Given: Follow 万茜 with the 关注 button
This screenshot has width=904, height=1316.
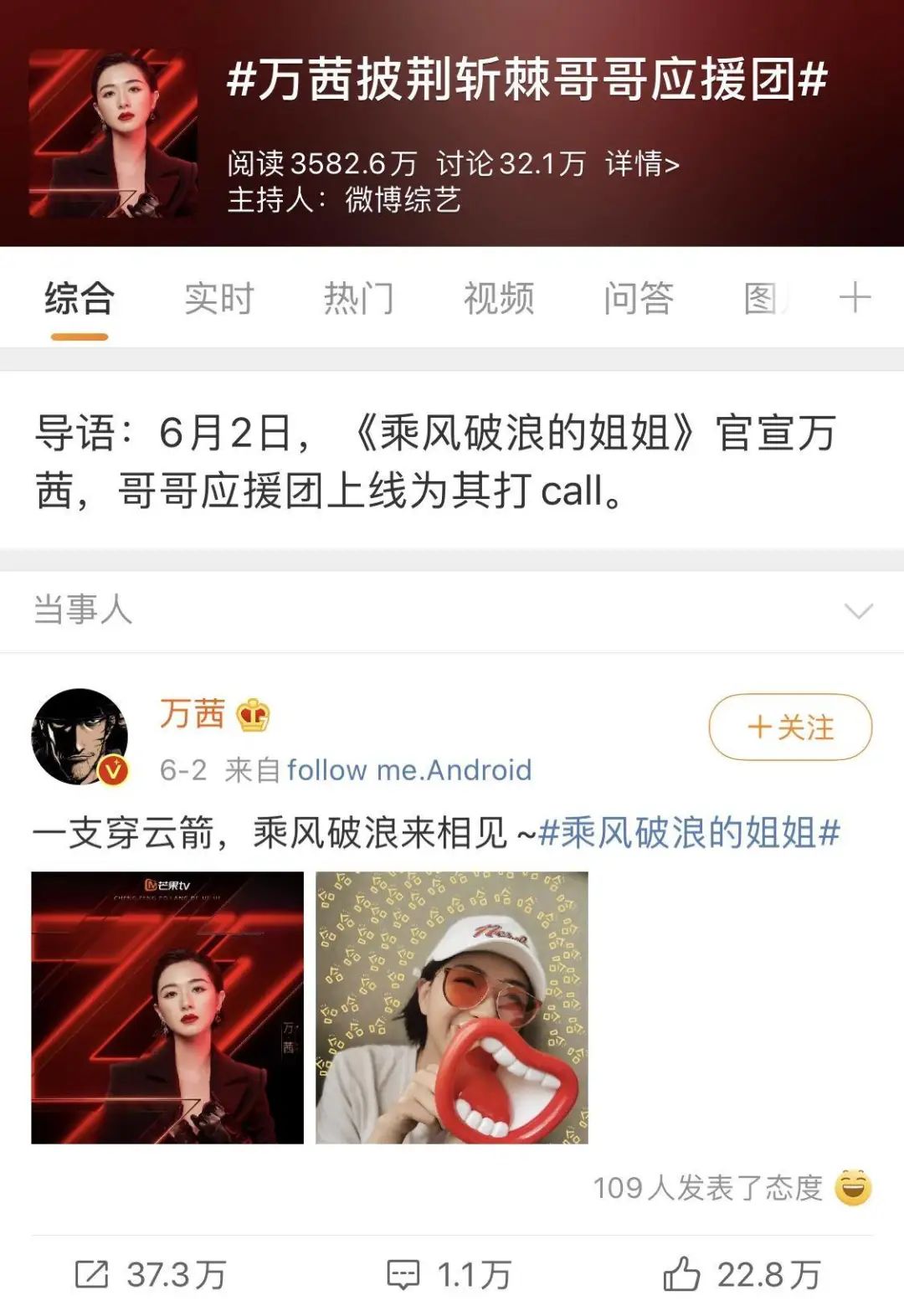Looking at the screenshot, I should pyautogui.click(x=790, y=727).
